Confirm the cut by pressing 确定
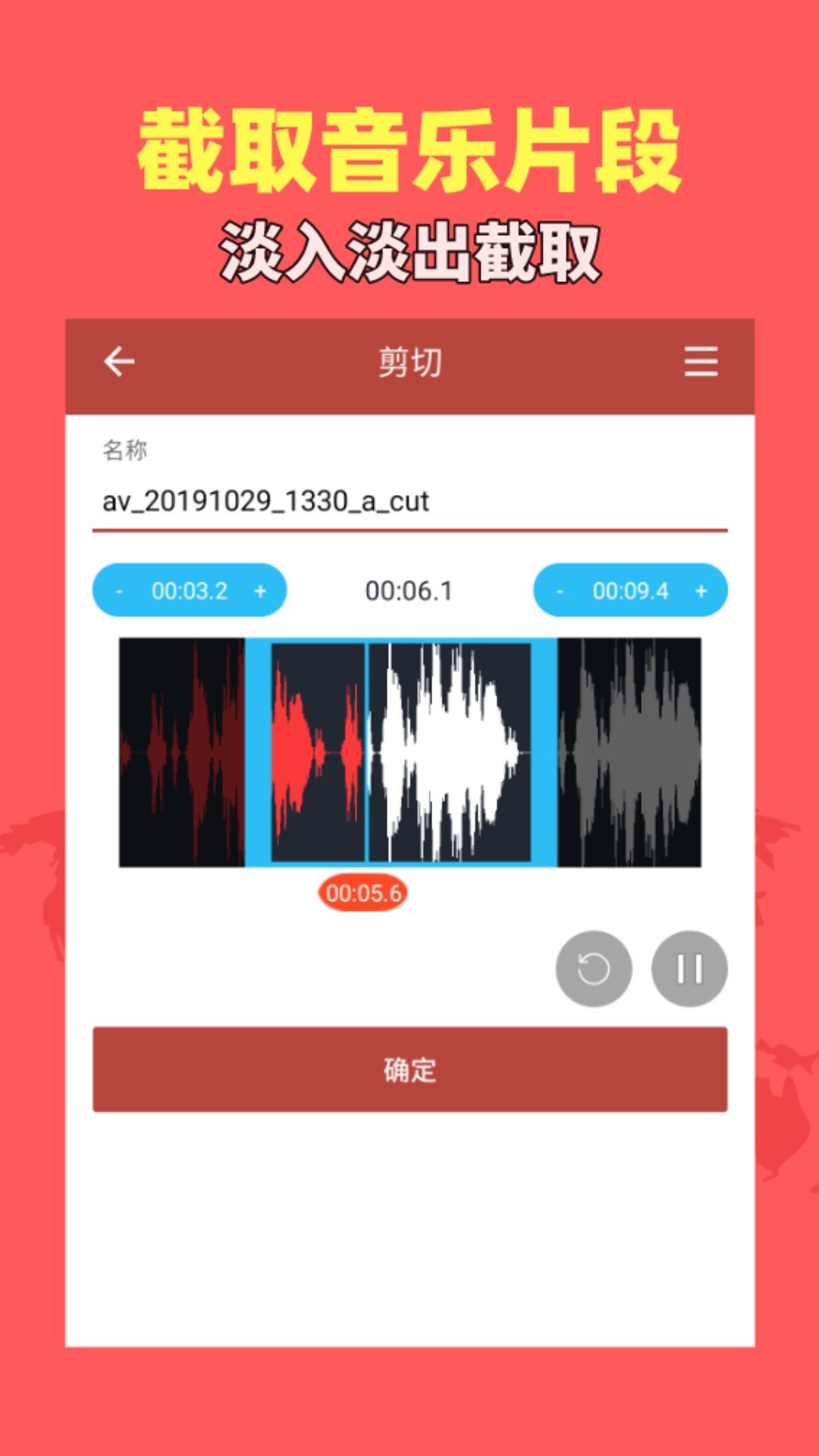 (409, 1069)
